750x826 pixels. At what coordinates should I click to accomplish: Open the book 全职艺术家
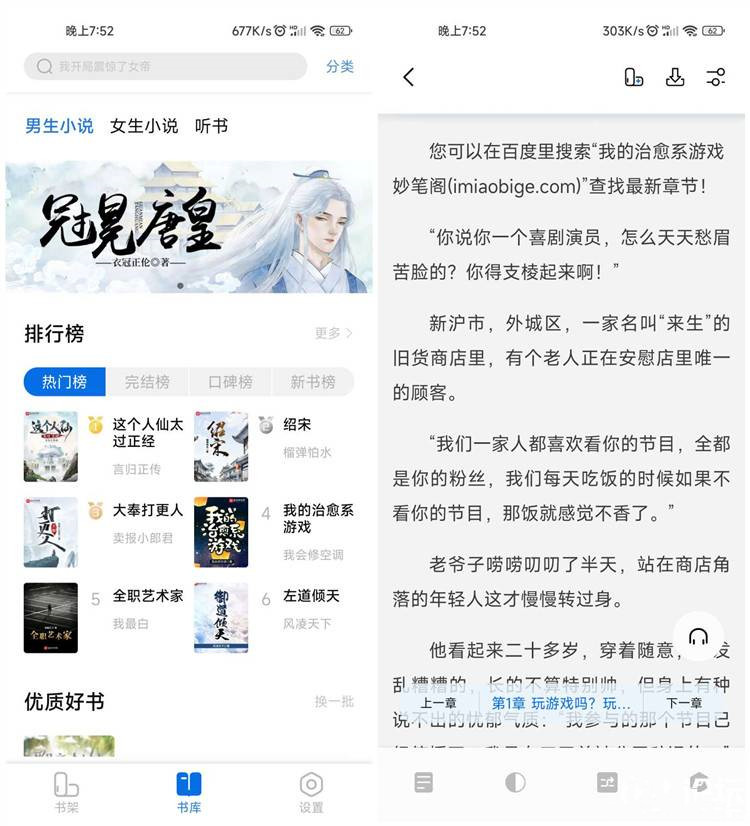tap(147, 596)
